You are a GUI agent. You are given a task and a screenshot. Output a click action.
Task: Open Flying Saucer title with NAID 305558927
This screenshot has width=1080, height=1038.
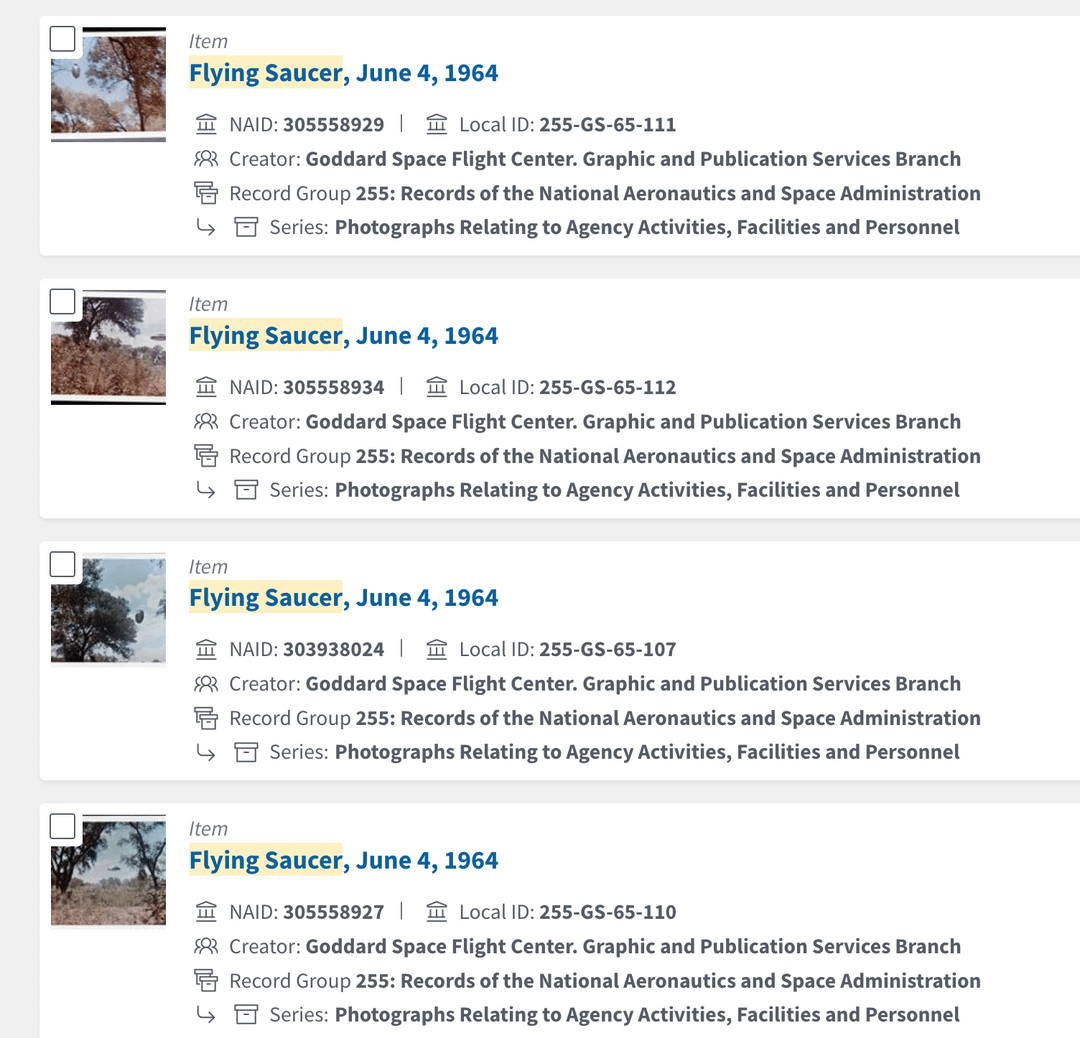pyautogui.click(x=343, y=861)
